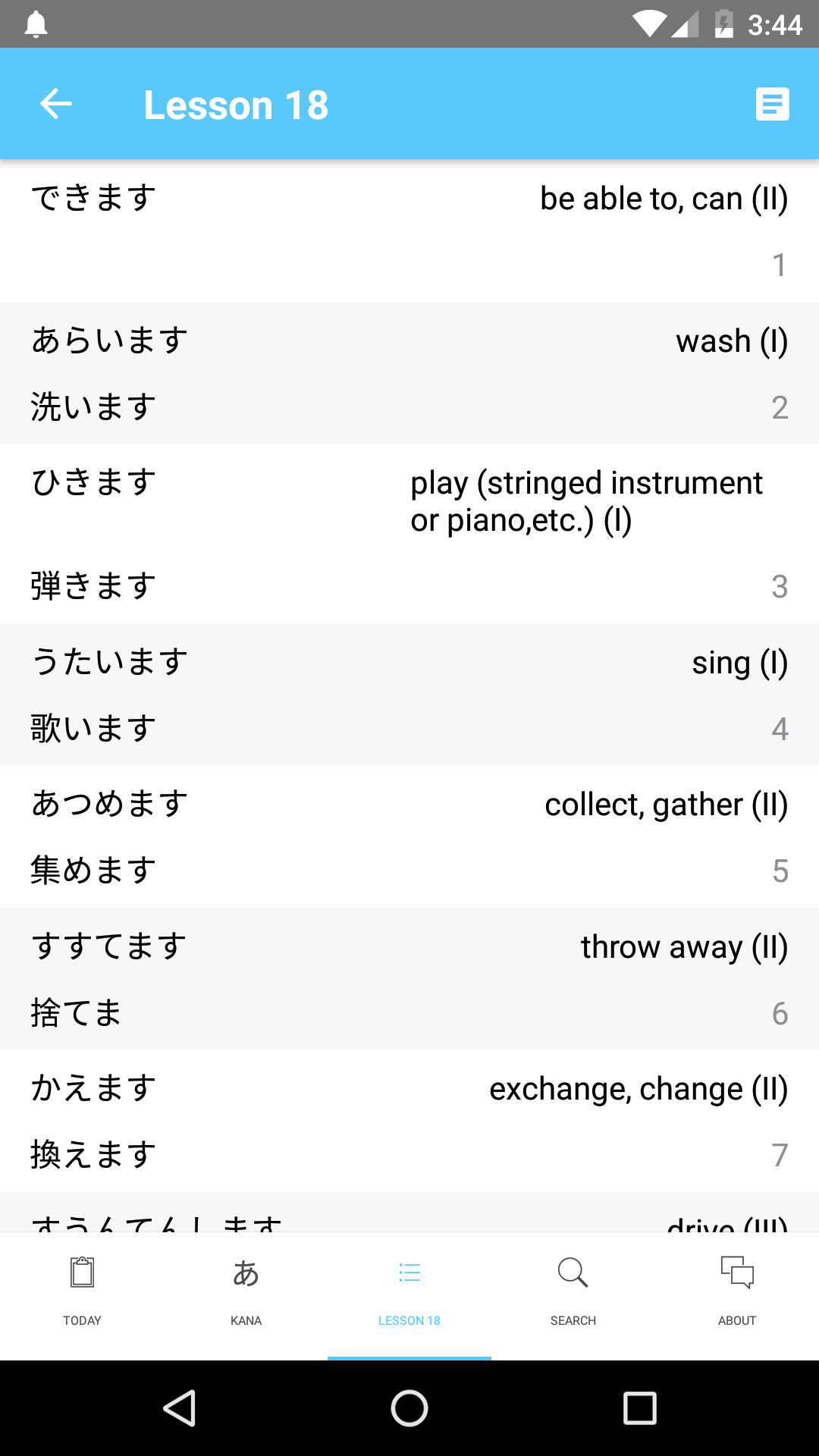The width and height of the screenshot is (819, 1456).
Task: Tap the Android recent apps button
Action: [641, 1408]
